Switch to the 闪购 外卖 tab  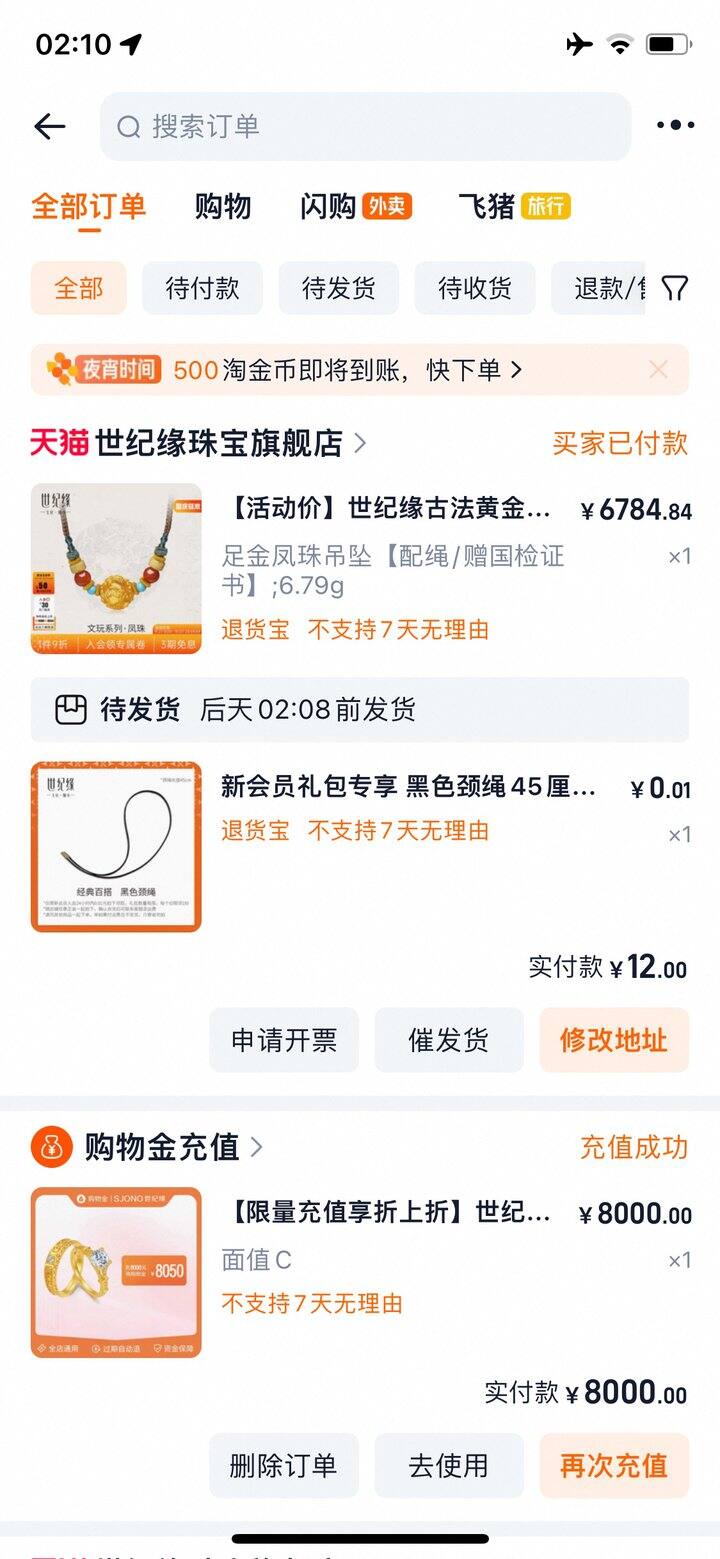tap(355, 207)
